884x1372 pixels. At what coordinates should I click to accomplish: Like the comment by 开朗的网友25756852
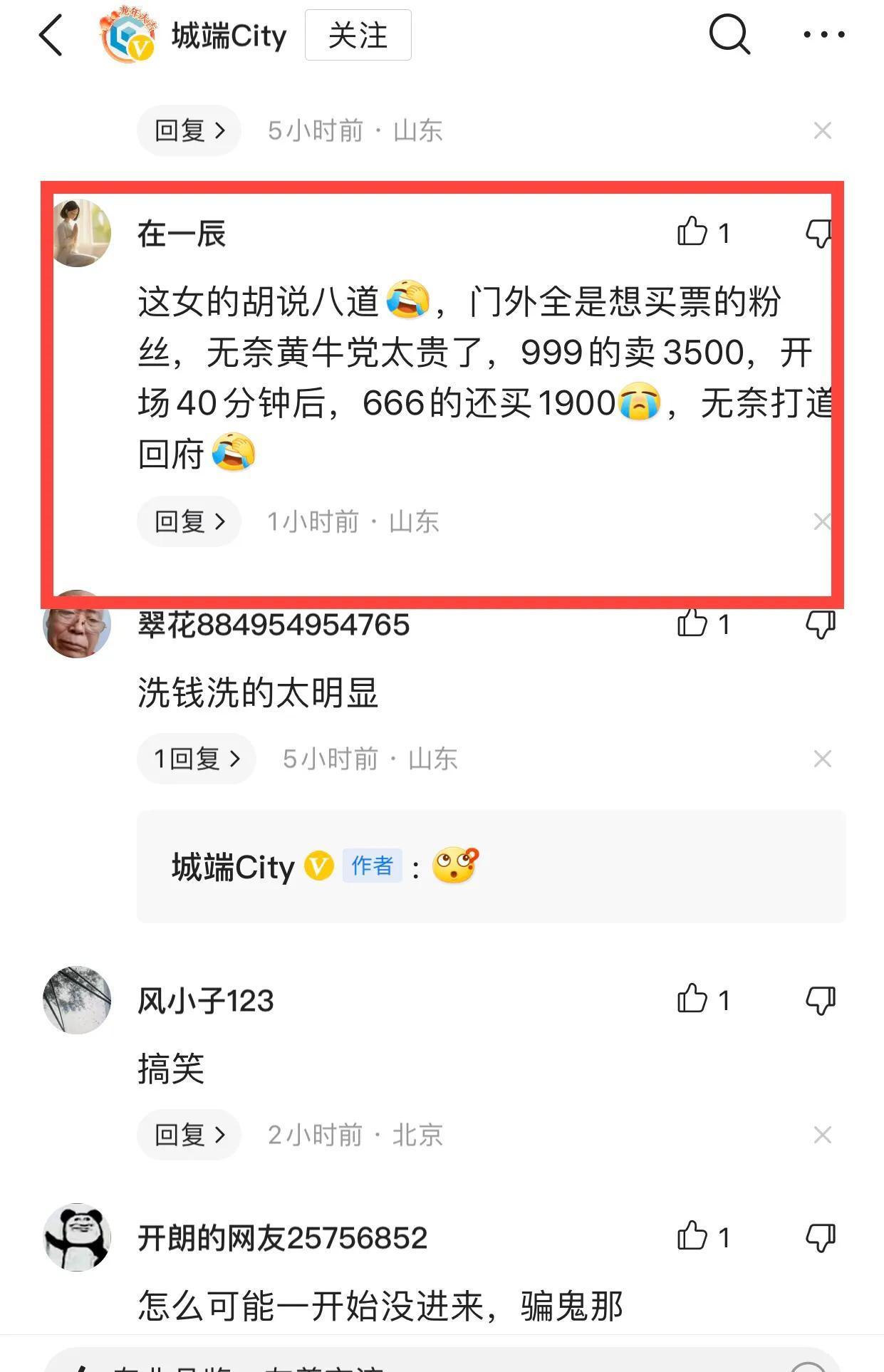point(692,1236)
